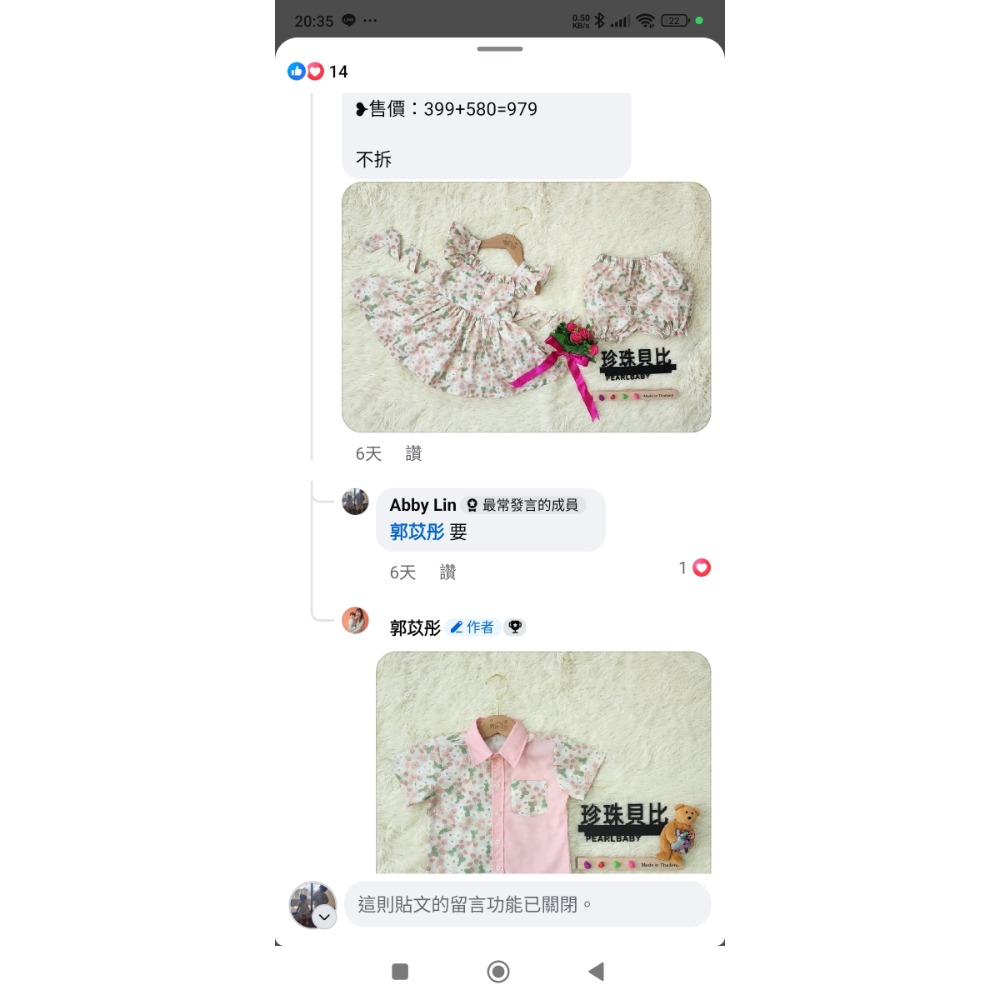
Task: Switch commenting account via avatar dropdown
Action: click(x=324, y=917)
